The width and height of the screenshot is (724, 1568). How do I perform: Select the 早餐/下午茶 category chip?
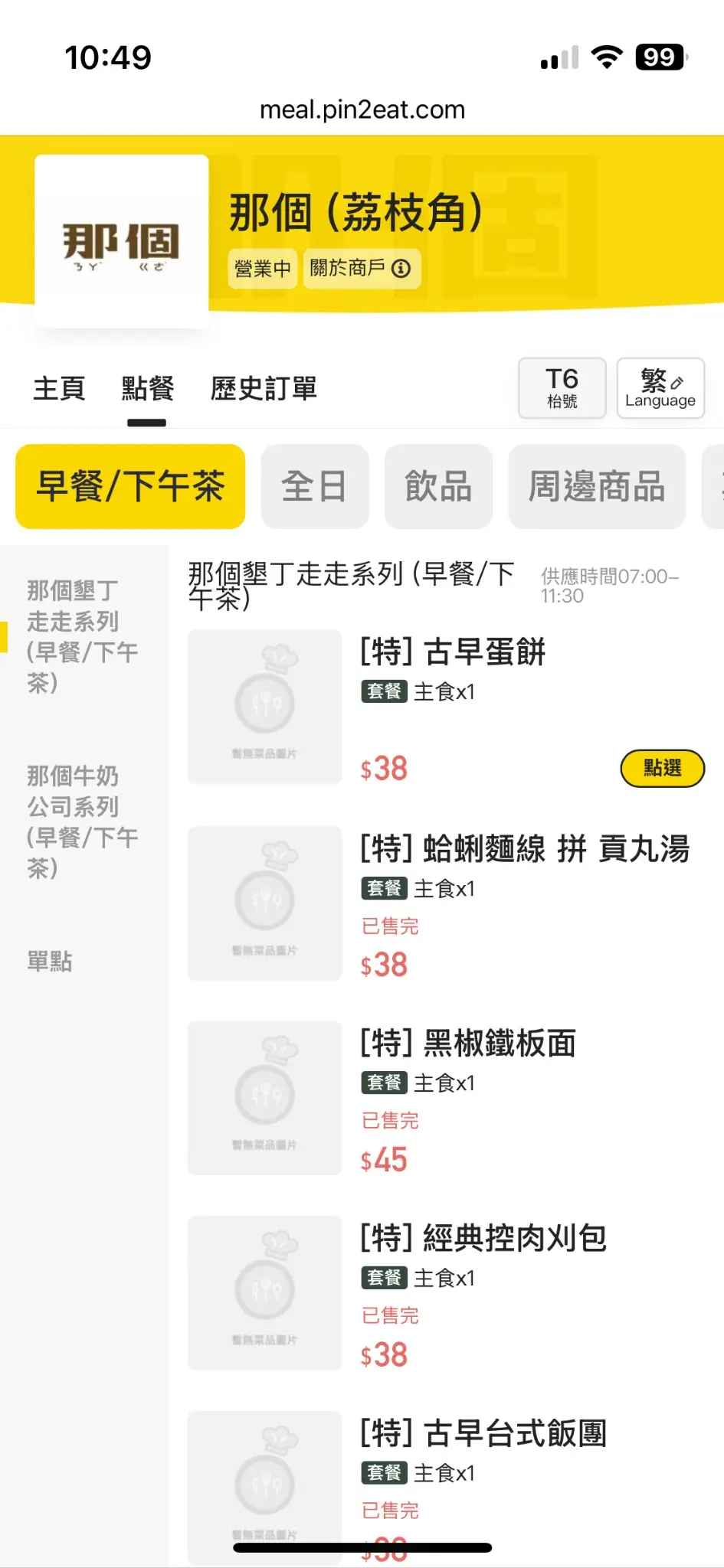click(130, 487)
